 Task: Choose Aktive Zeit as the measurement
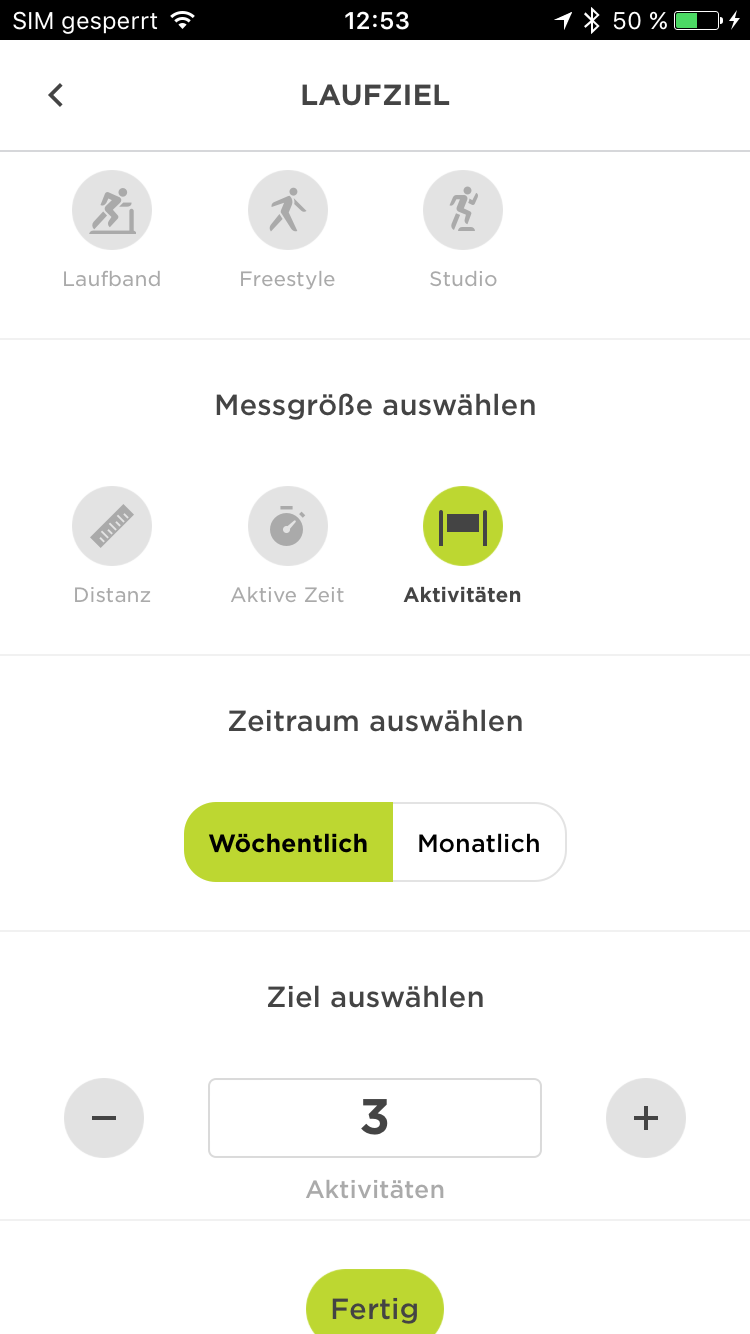tap(287, 527)
